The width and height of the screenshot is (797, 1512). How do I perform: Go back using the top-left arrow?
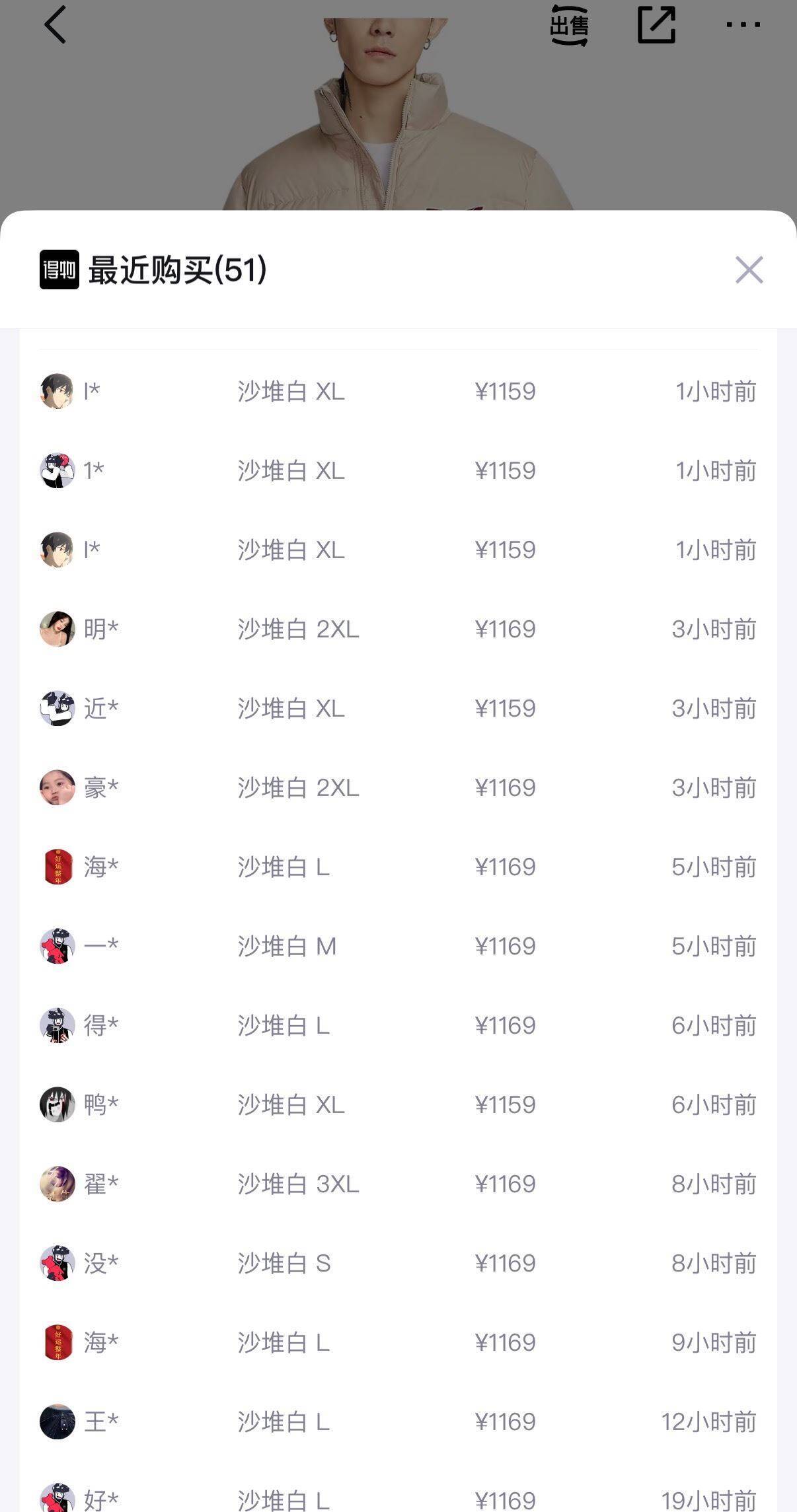(56, 25)
